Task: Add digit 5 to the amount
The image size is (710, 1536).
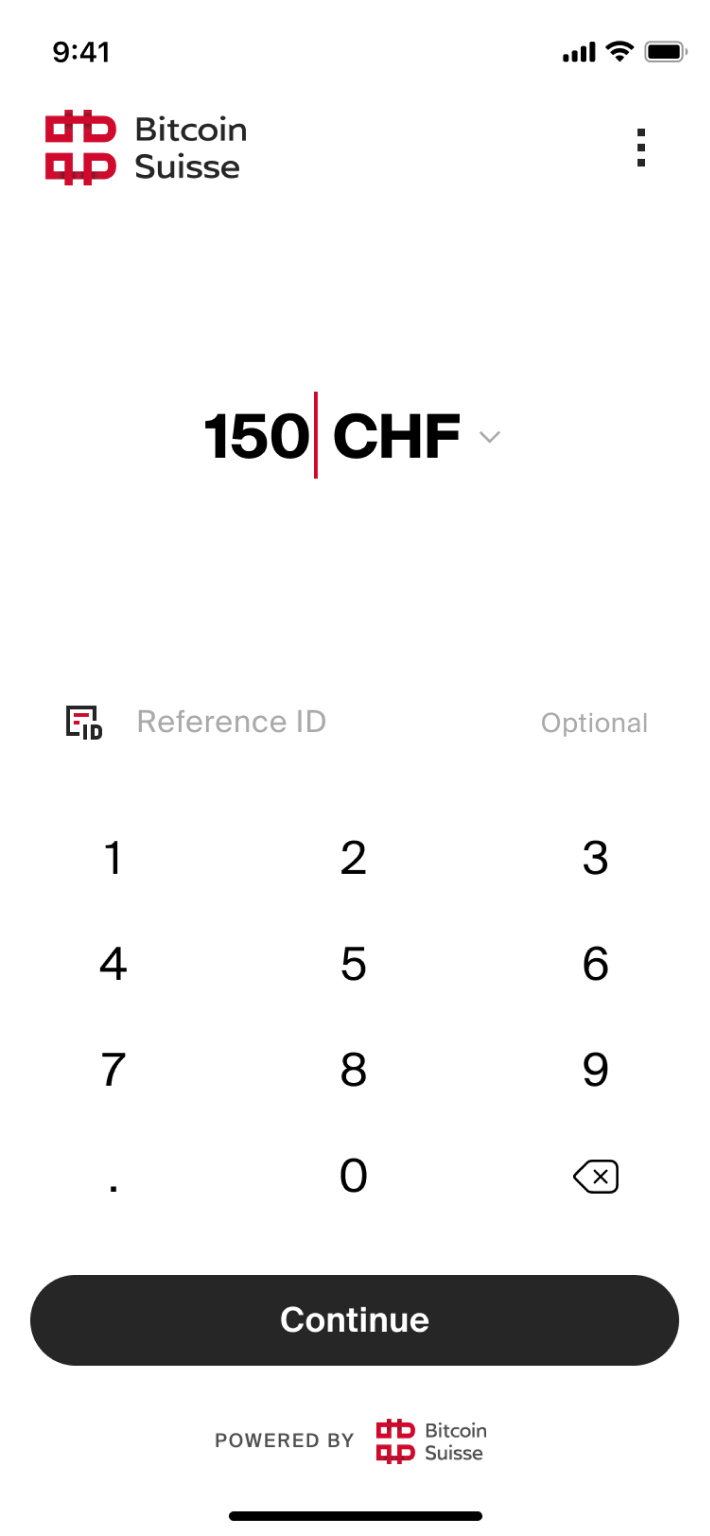Action: point(353,964)
